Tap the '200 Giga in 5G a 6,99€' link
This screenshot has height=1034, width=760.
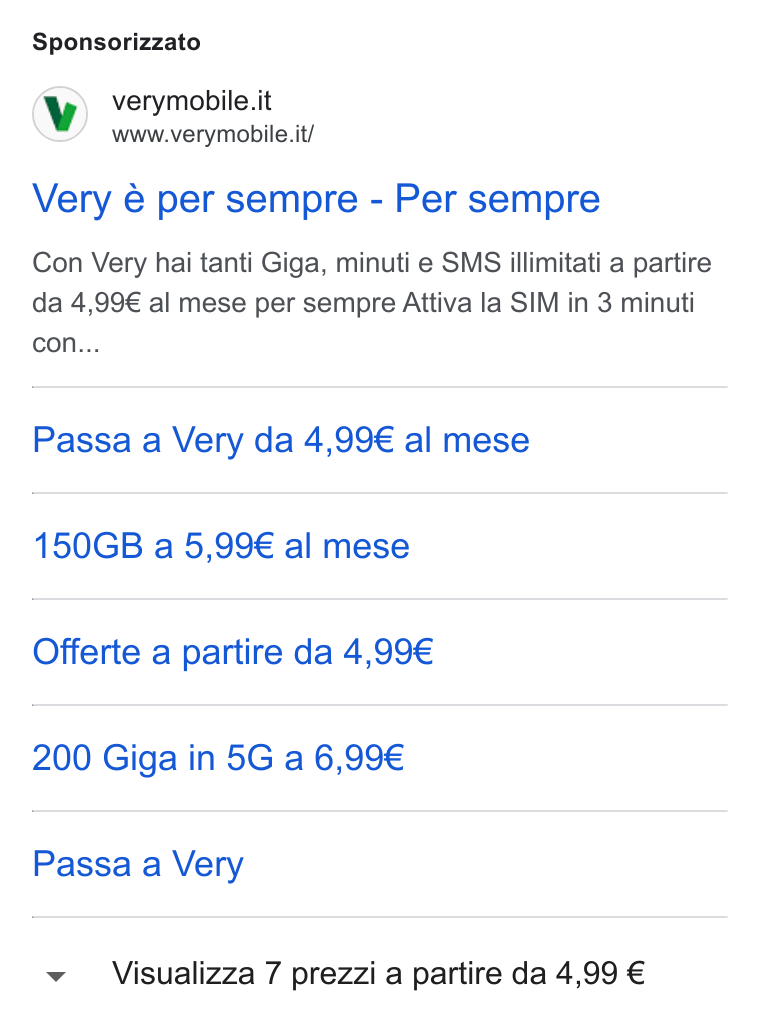(x=218, y=758)
